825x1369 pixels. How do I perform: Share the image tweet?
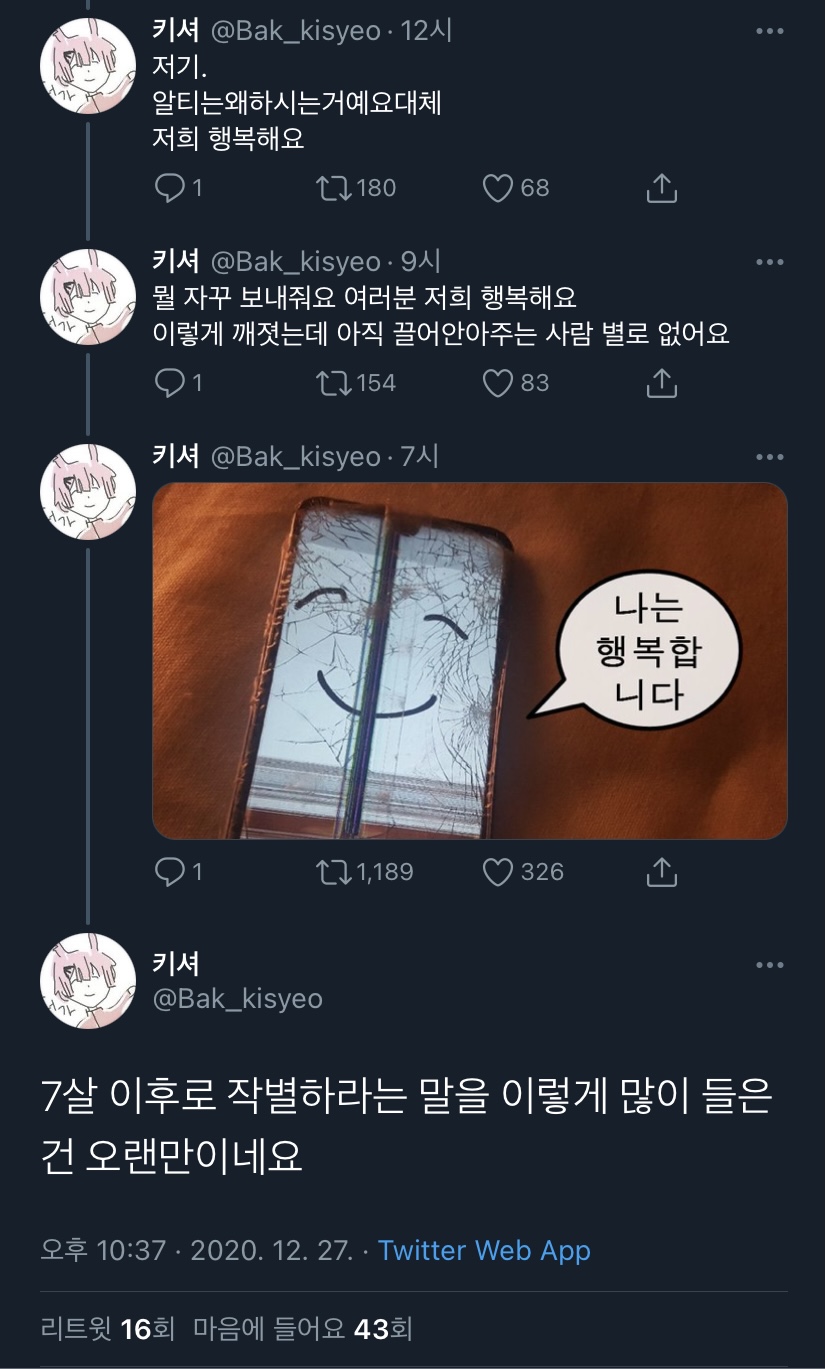[660, 870]
